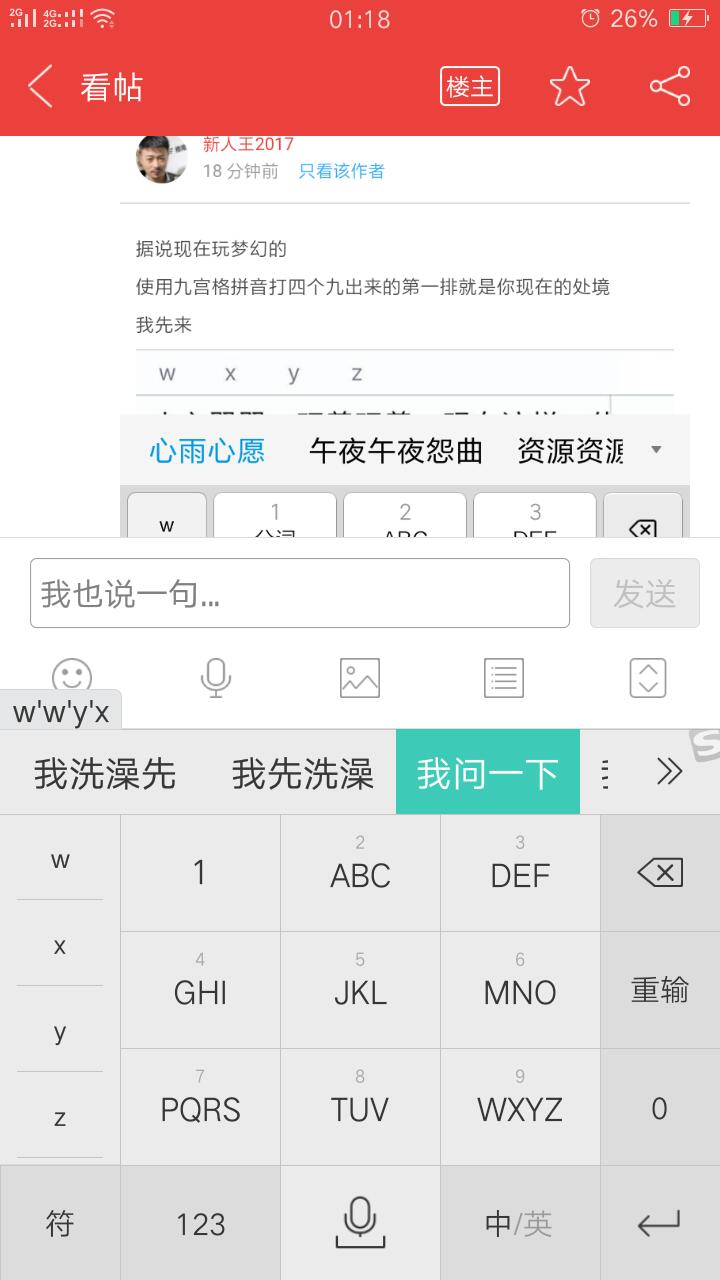Screen dimensions: 720x1280
Task: Toggle 中/英 input language
Action: click(x=520, y=1224)
